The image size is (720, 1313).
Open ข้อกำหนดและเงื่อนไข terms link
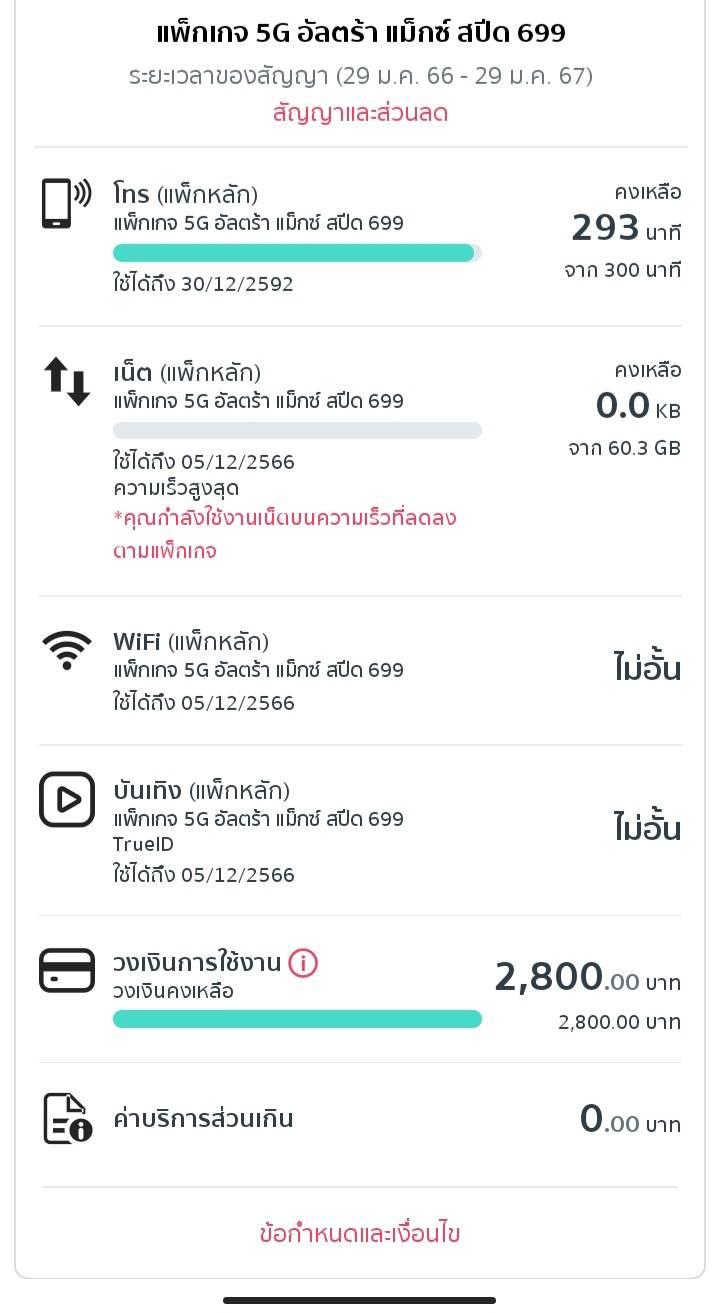pyautogui.click(x=360, y=1232)
